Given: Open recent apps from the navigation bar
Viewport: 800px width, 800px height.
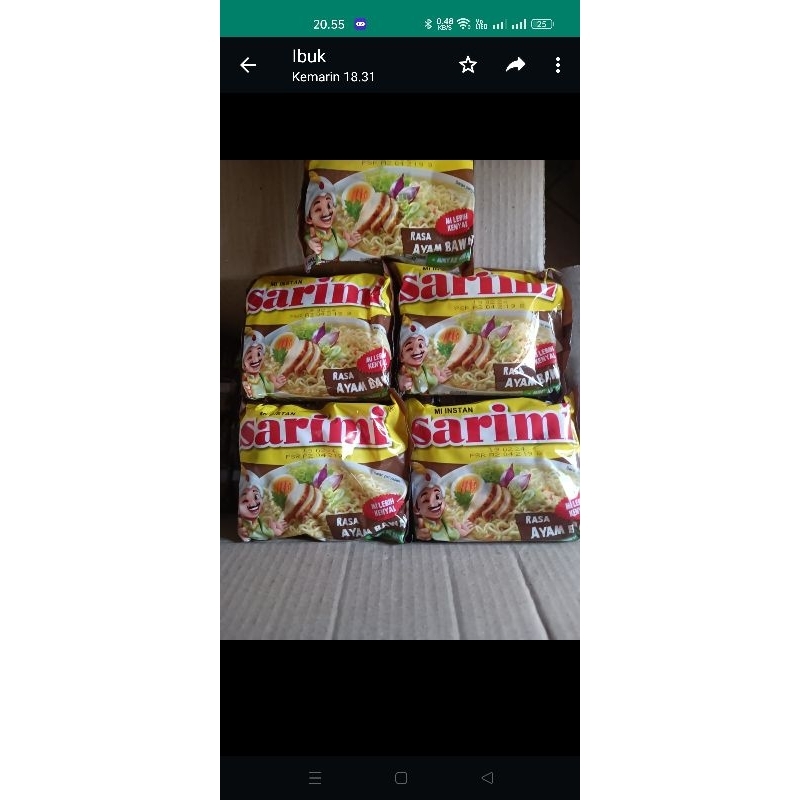Looking at the screenshot, I should [315, 778].
